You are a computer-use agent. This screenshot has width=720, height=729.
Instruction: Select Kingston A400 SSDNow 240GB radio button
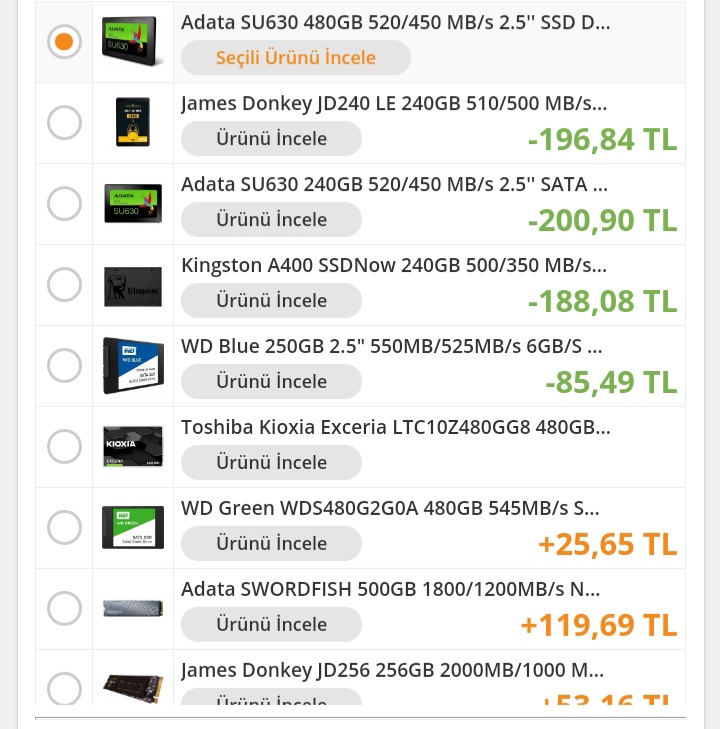[x=65, y=285]
